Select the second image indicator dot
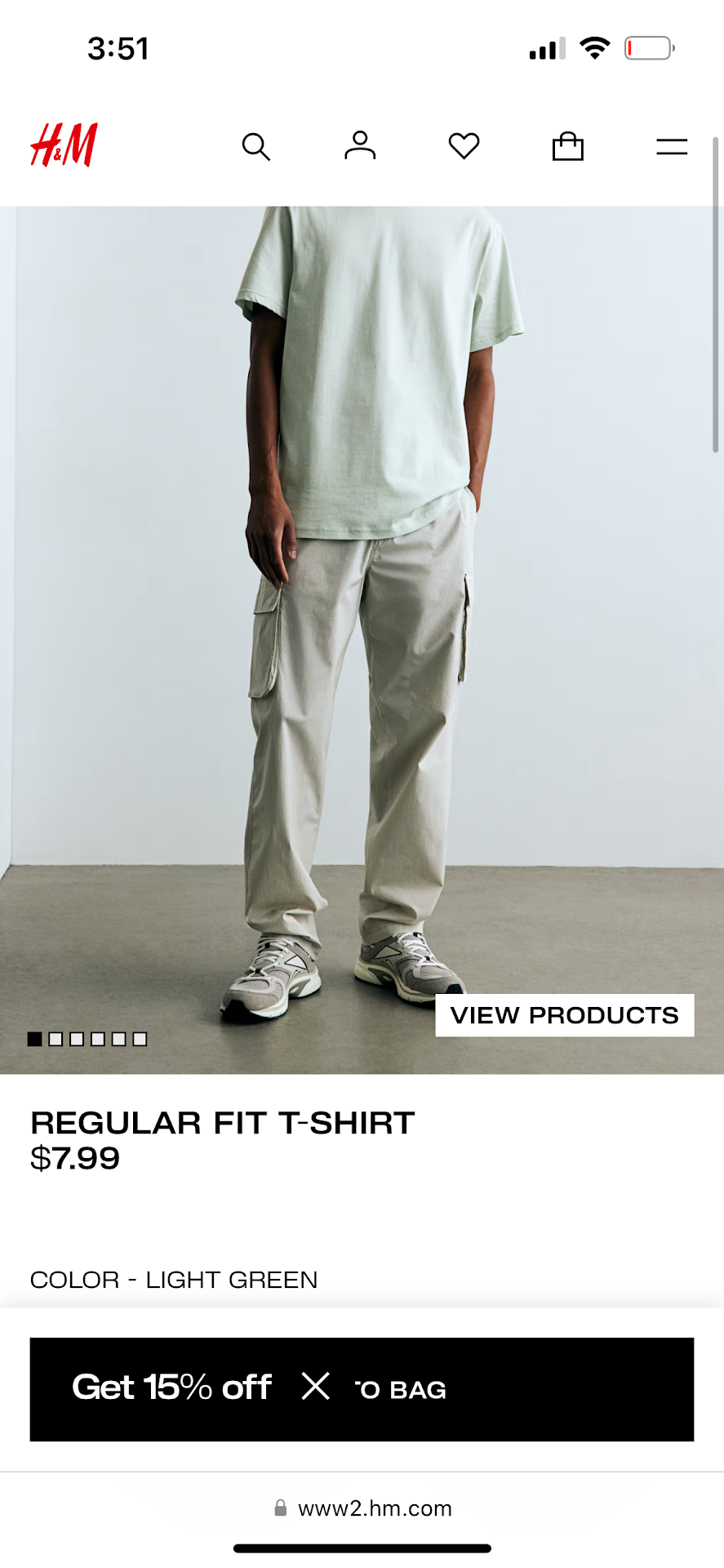 coord(56,1039)
